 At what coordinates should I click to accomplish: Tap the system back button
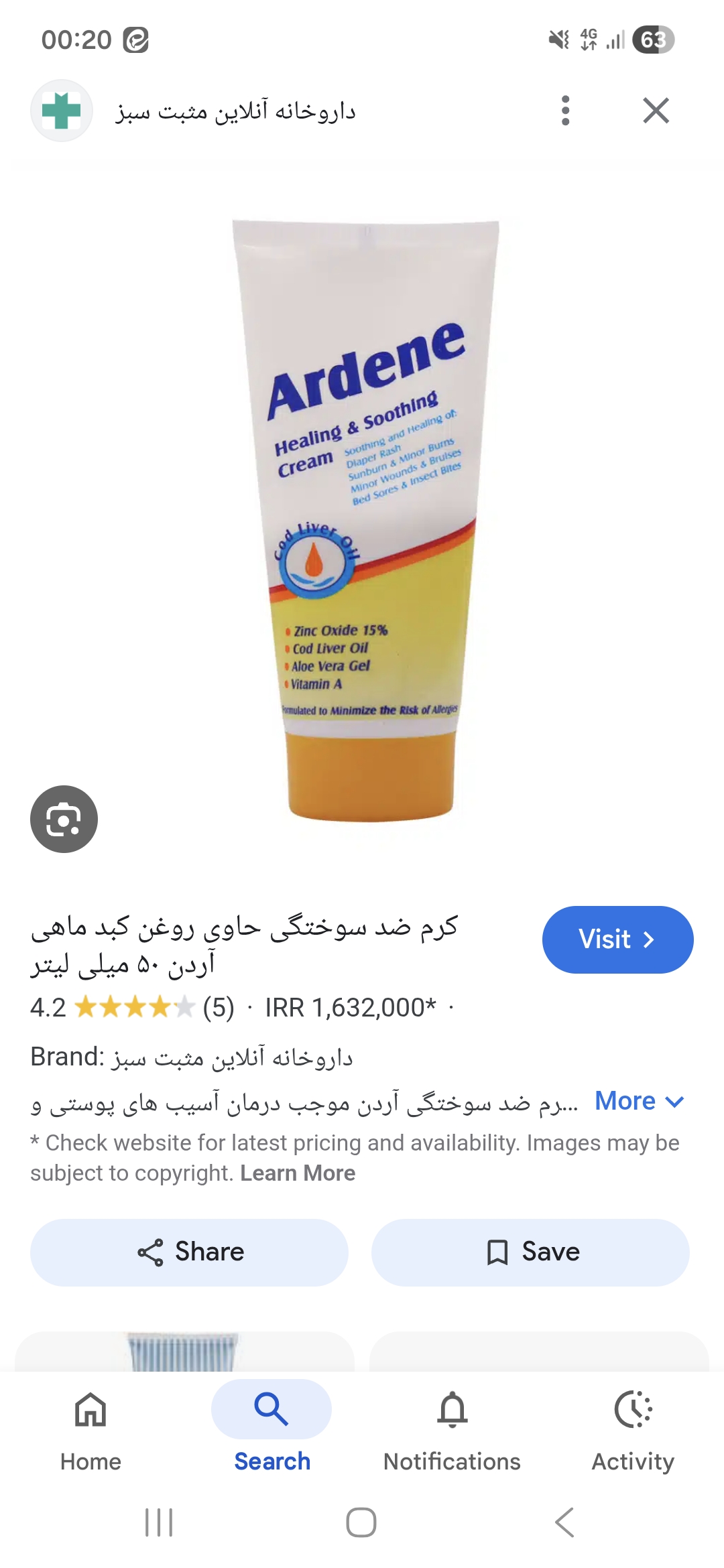[x=564, y=1522]
